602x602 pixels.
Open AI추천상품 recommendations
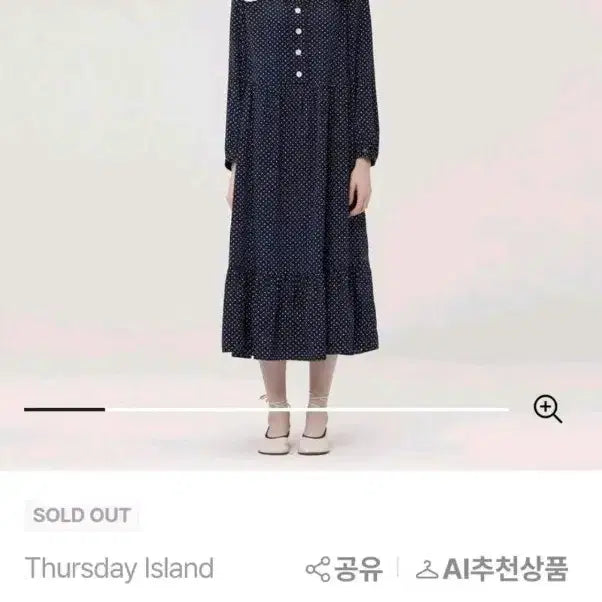point(492,570)
